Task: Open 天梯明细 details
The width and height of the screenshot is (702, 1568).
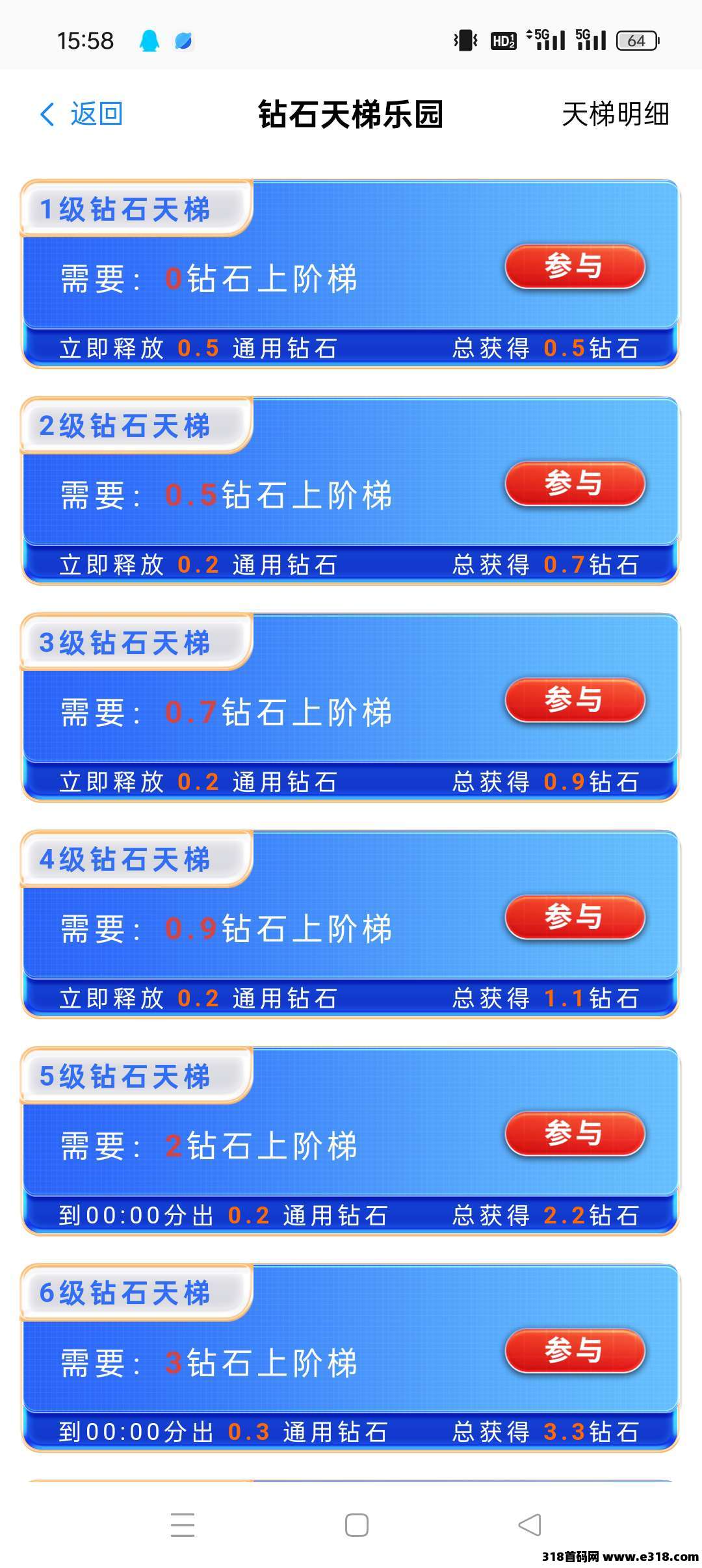Action: [615, 114]
